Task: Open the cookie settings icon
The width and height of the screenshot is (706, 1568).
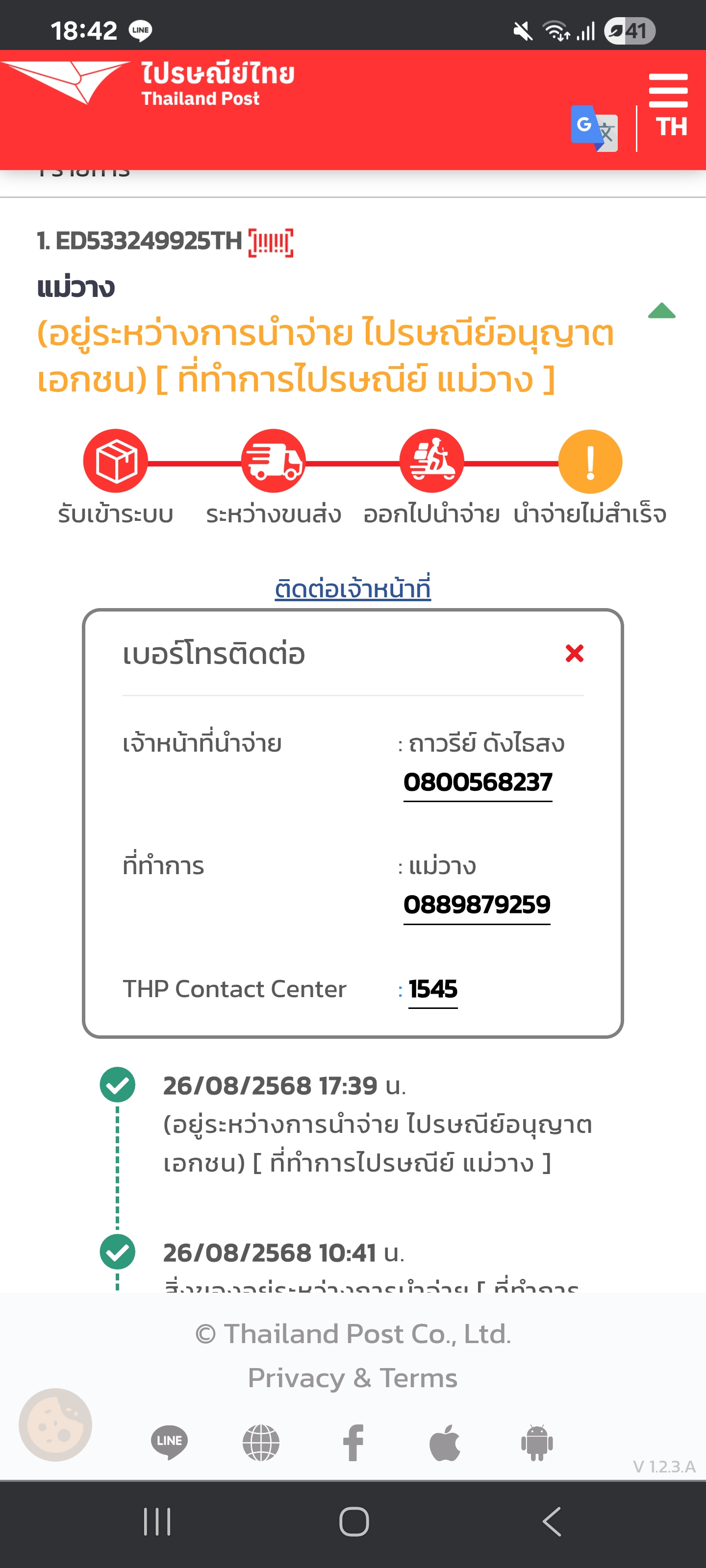Action: coord(55,1424)
